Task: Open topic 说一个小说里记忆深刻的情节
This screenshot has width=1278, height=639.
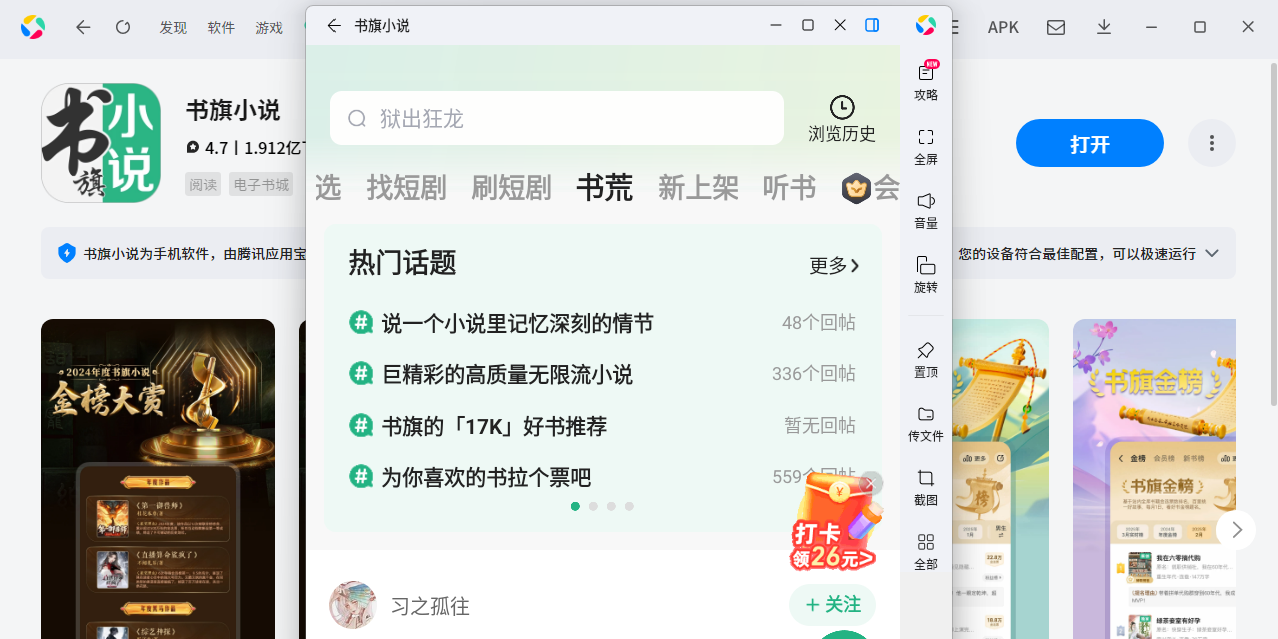Action: [x=517, y=323]
